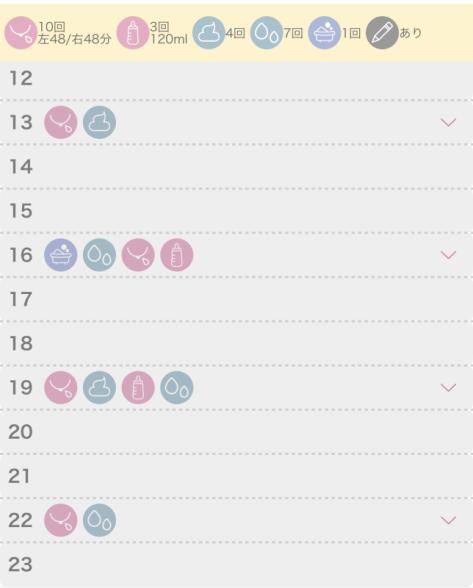Open pee record at 16 o'clock

click(99, 255)
